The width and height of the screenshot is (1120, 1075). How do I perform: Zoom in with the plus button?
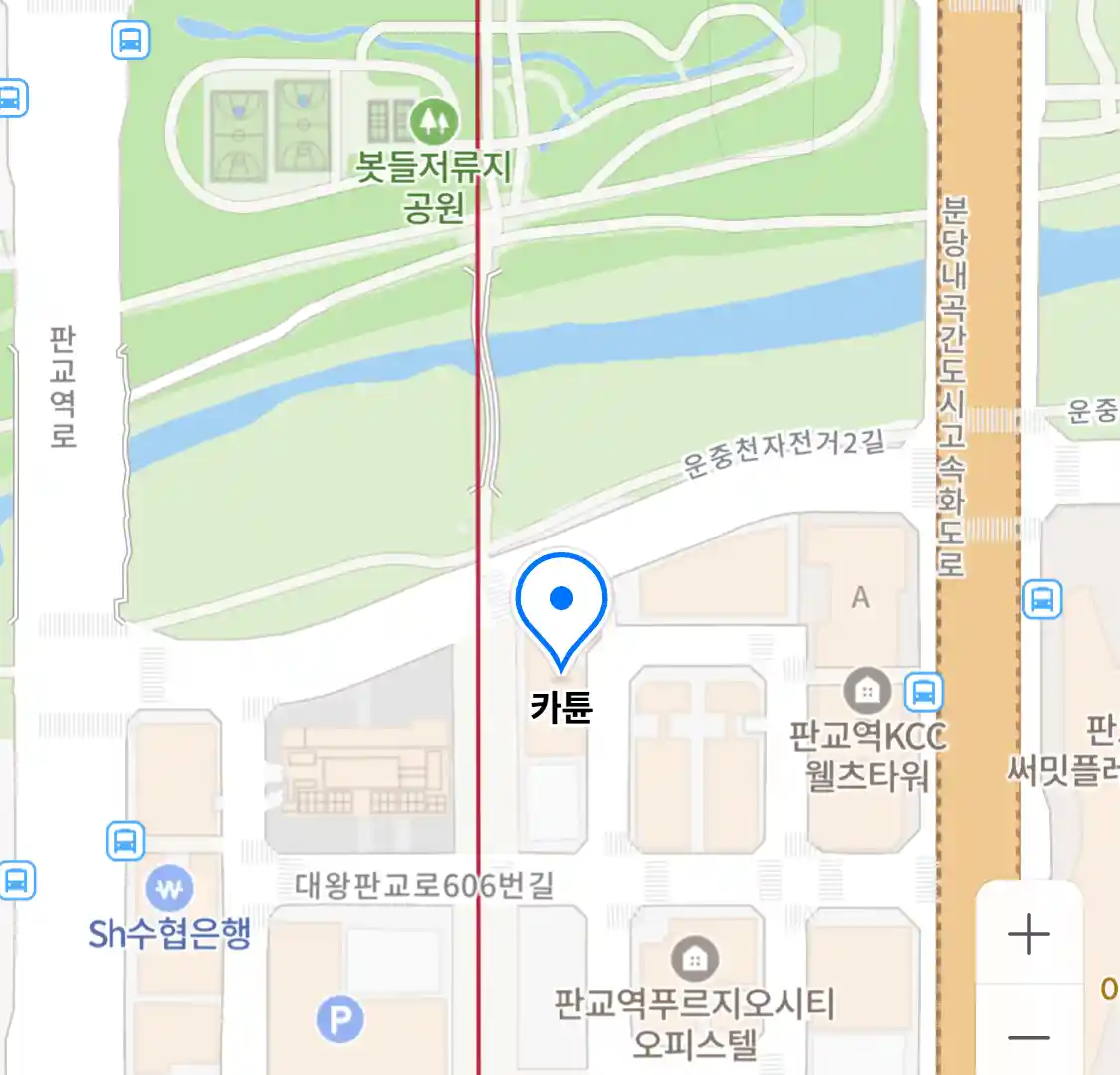[1028, 934]
